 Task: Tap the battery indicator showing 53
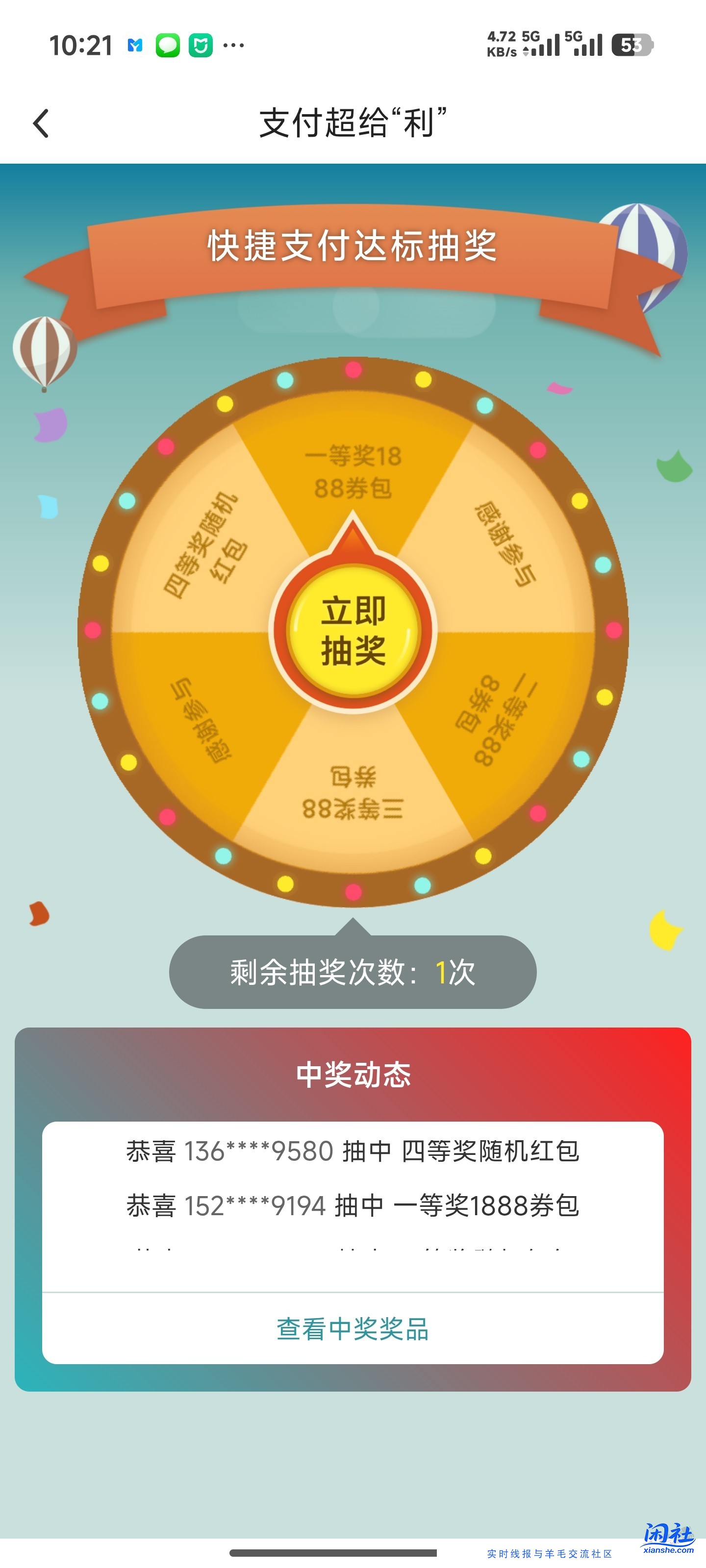point(631,46)
